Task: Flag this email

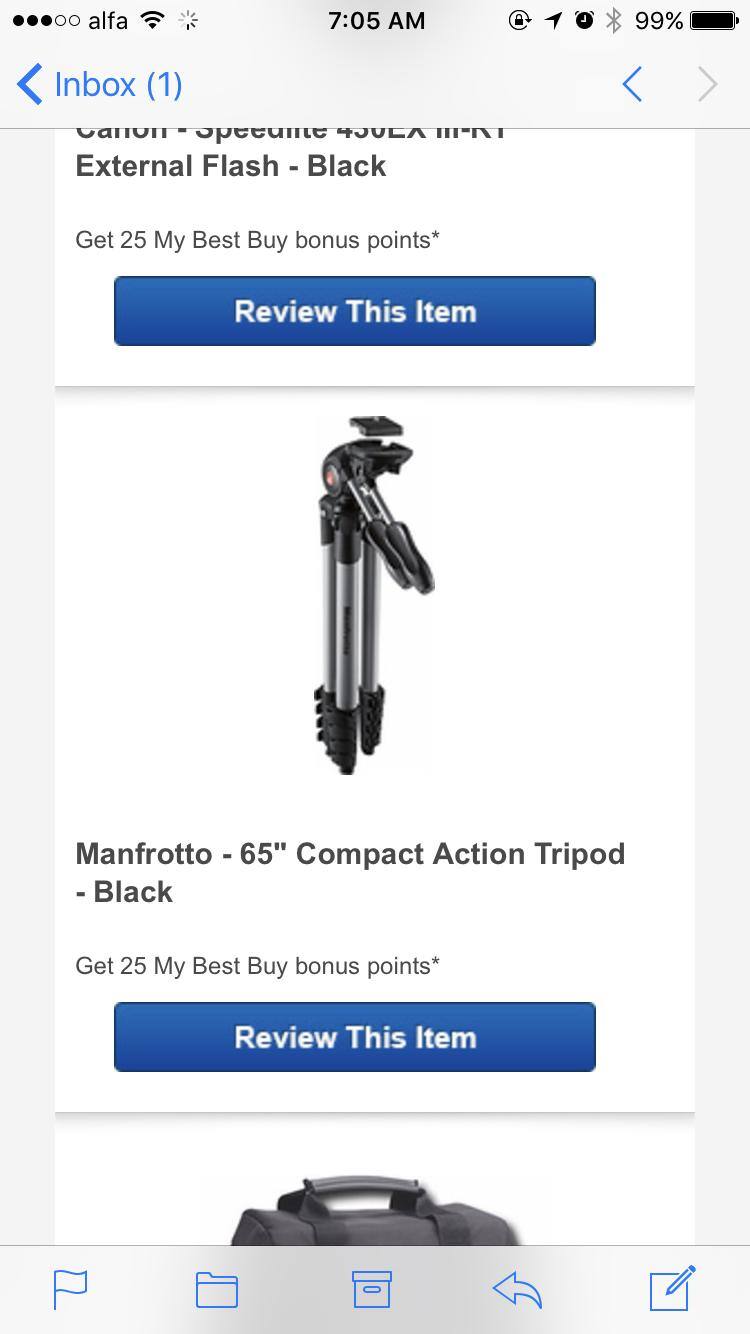Action: (x=70, y=1289)
